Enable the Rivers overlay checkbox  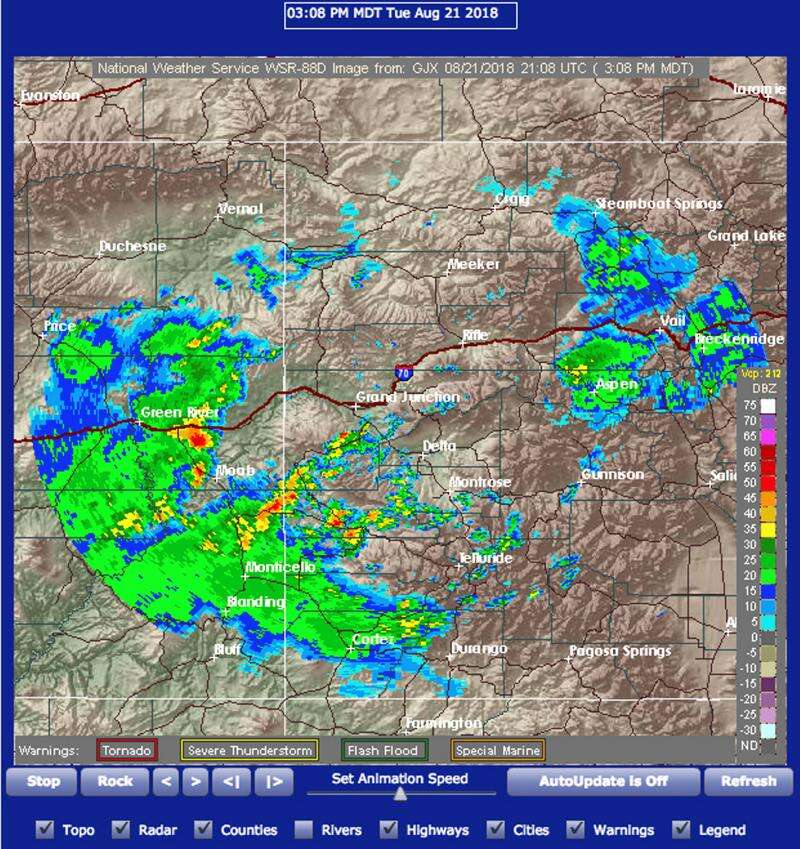(x=304, y=829)
